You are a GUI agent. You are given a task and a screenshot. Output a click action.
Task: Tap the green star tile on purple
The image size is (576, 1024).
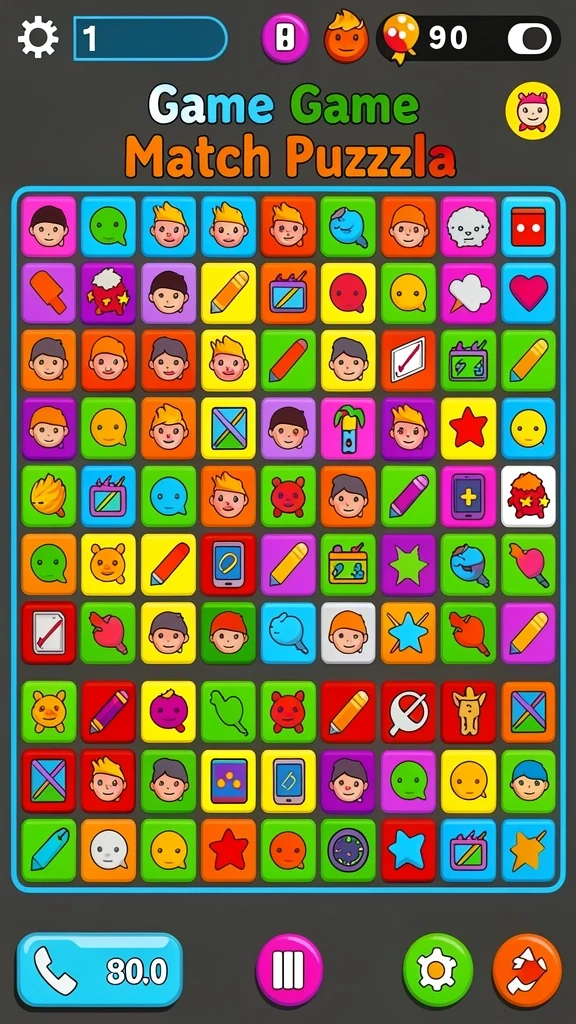tap(408, 564)
